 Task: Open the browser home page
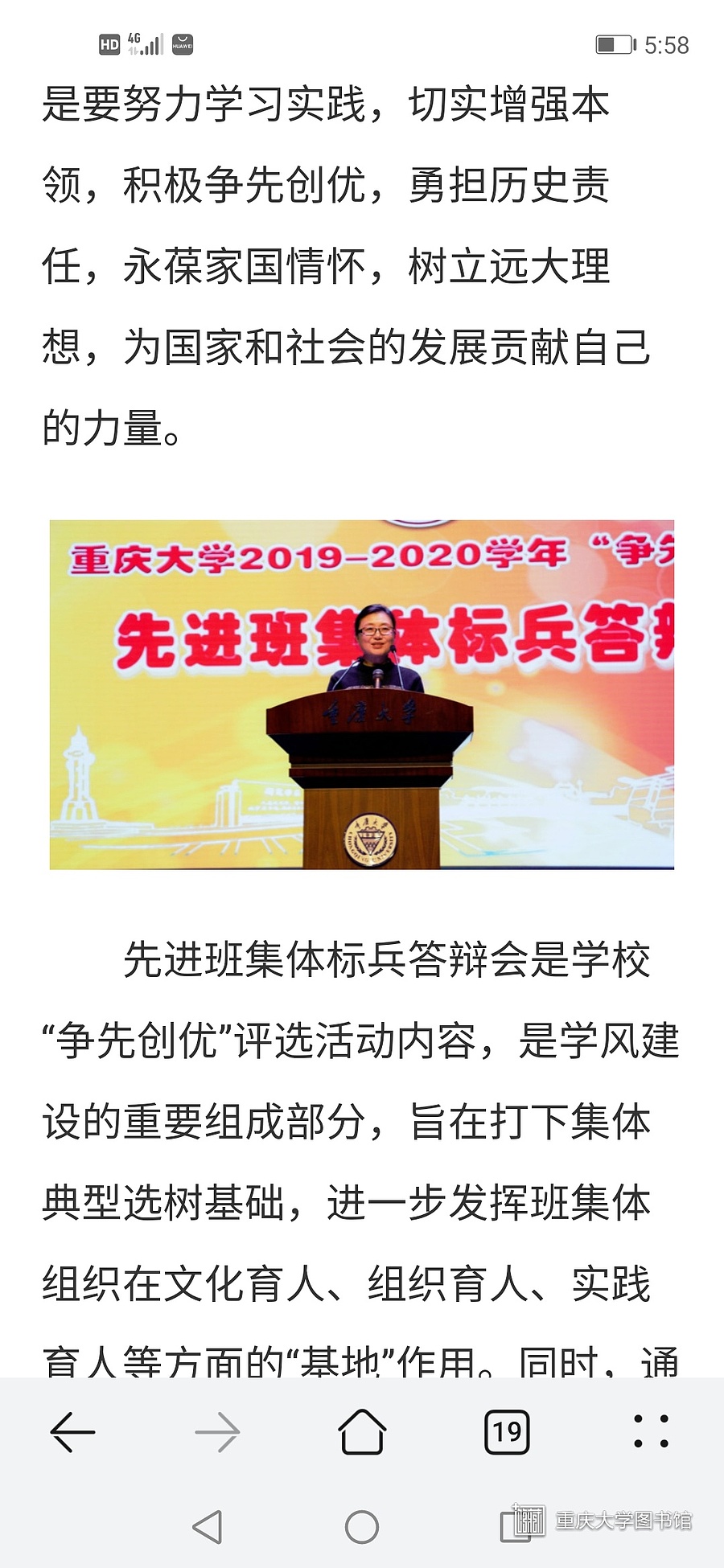(362, 1432)
